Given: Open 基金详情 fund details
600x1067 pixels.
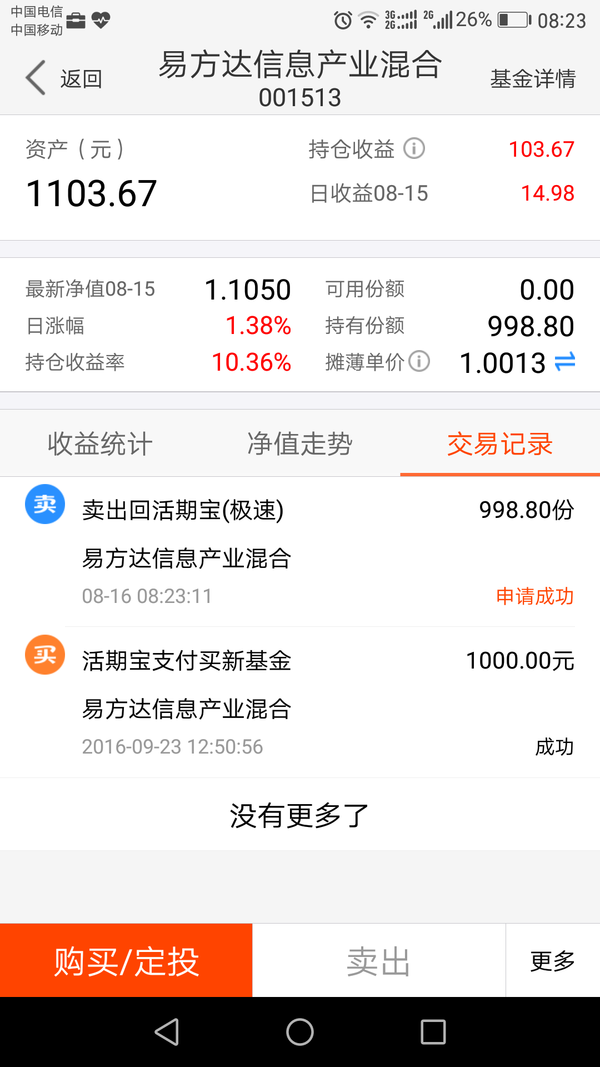Looking at the screenshot, I should [x=533, y=79].
